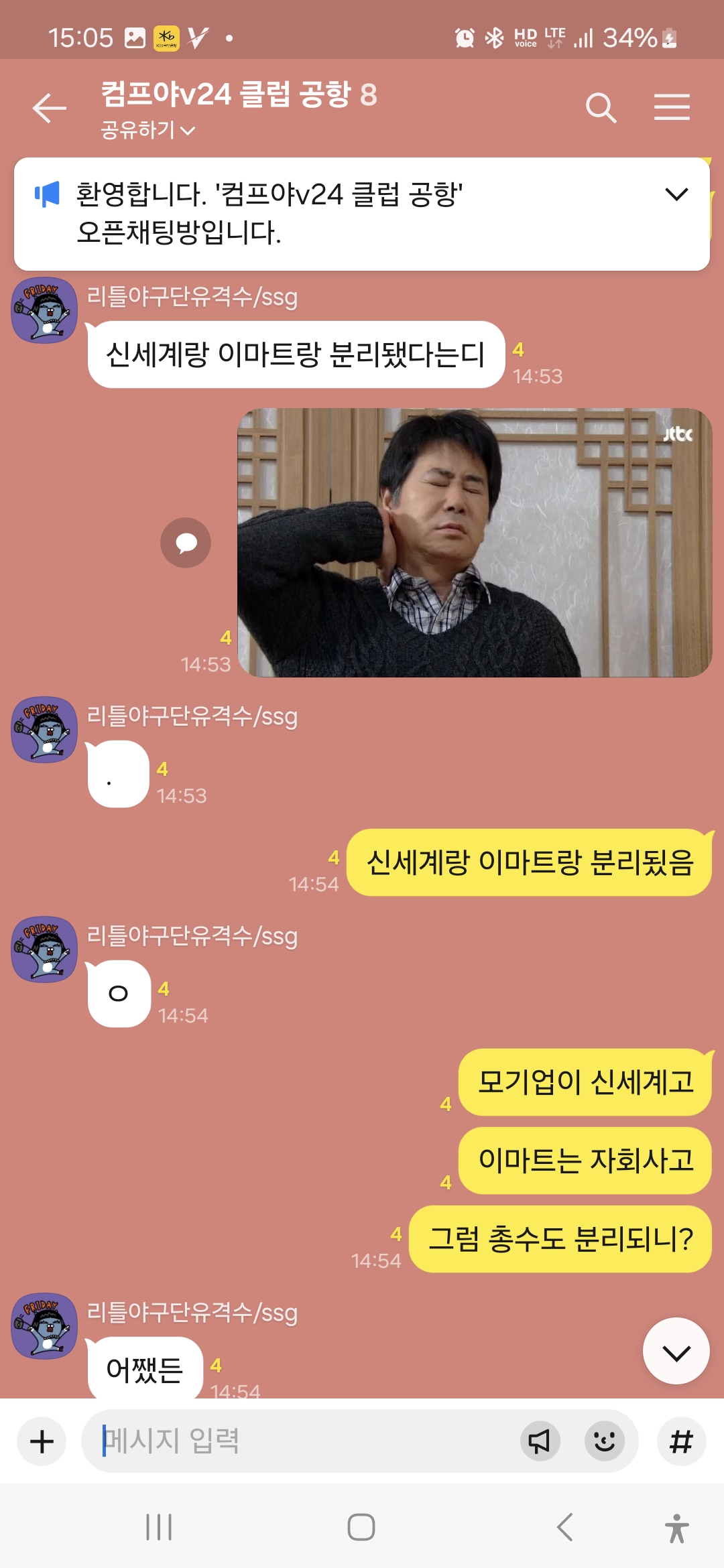The image size is (724, 1568).
Task: Tap the comment bubble beside the photo
Action: click(x=186, y=543)
